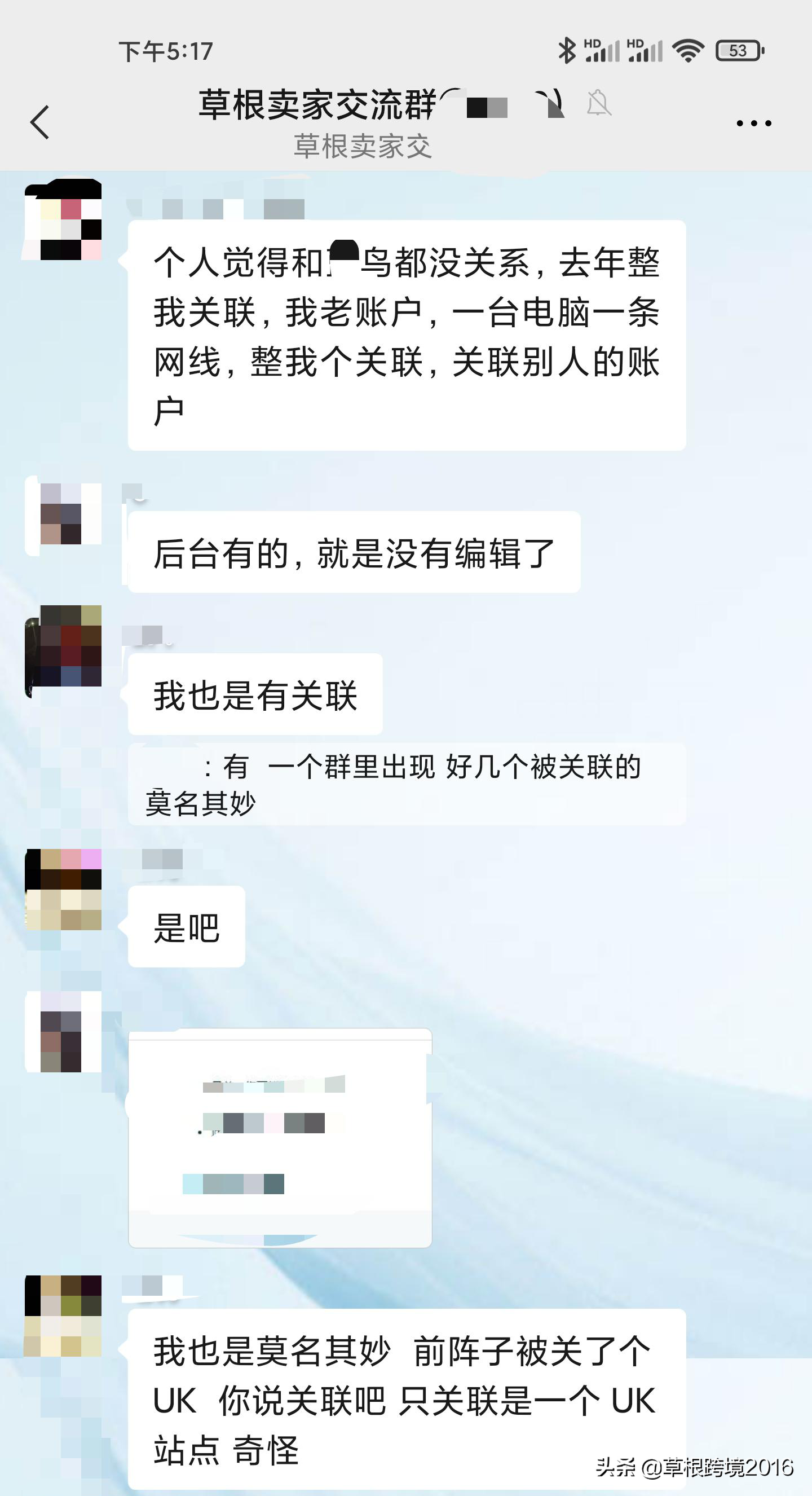Image resolution: width=812 pixels, height=1496 pixels.
Task: View profile of sender saying 个人觉得
Action: pyautogui.click(x=63, y=219)
